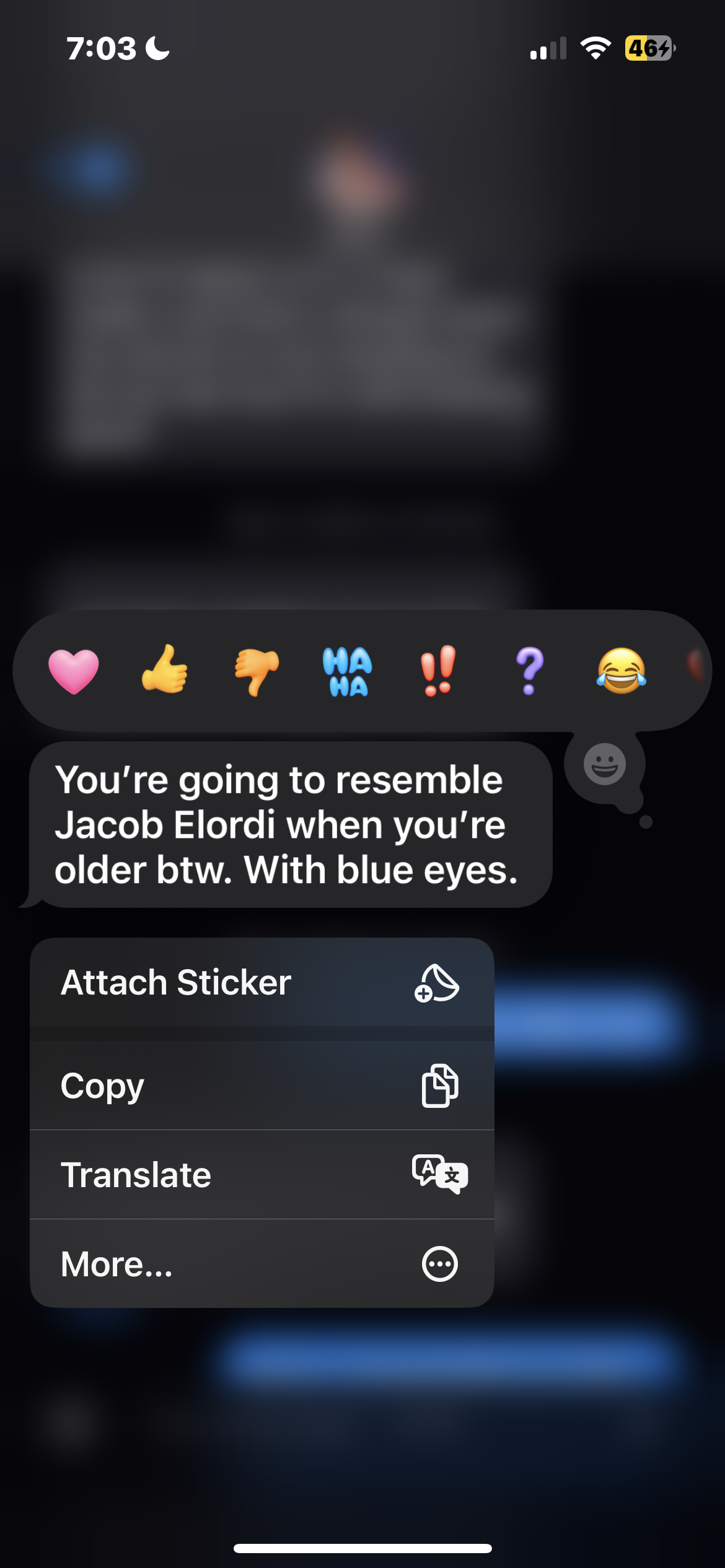Screen dimensions: 725x1568
Task: React with the thumbs down tapback
Action: (257, 671)
